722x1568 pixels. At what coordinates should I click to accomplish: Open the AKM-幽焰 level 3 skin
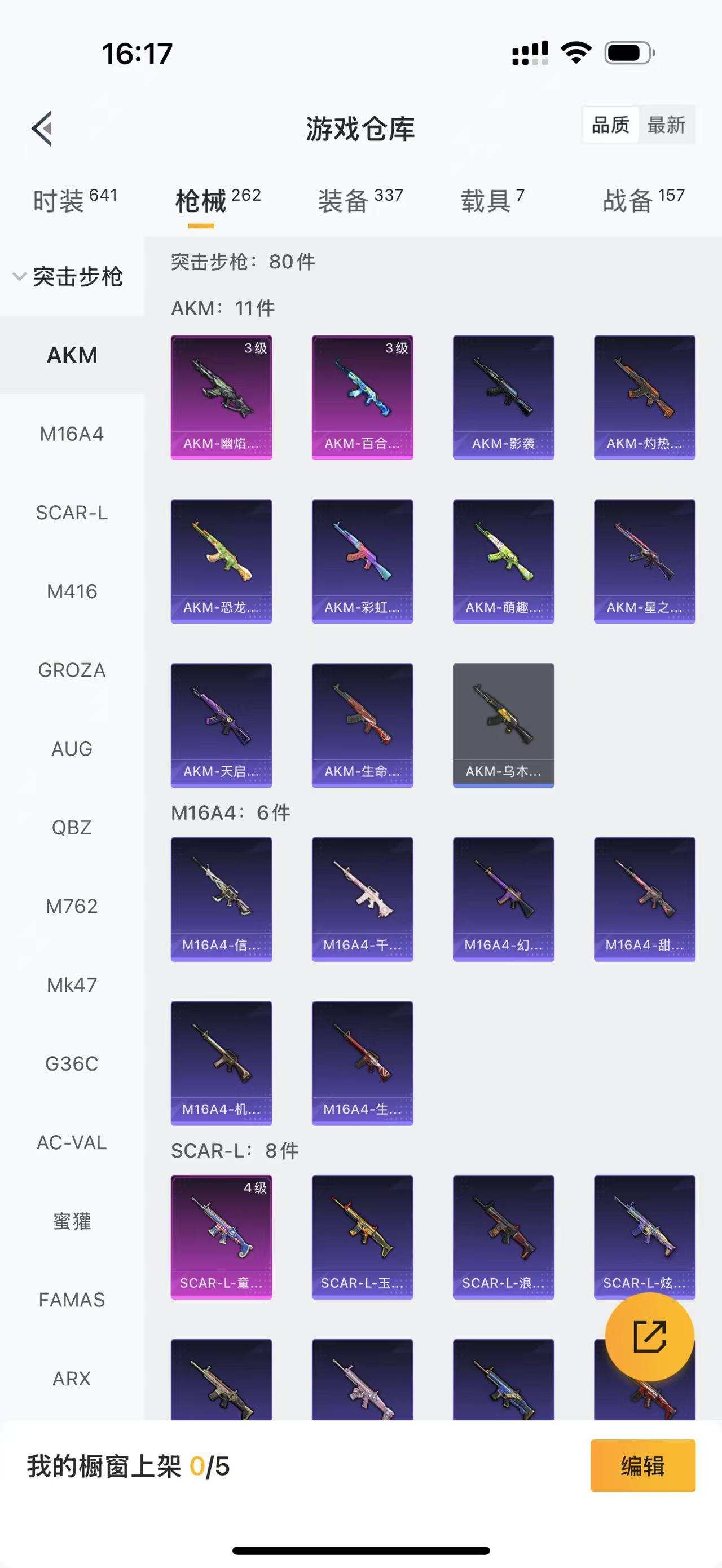click(221, 397)
